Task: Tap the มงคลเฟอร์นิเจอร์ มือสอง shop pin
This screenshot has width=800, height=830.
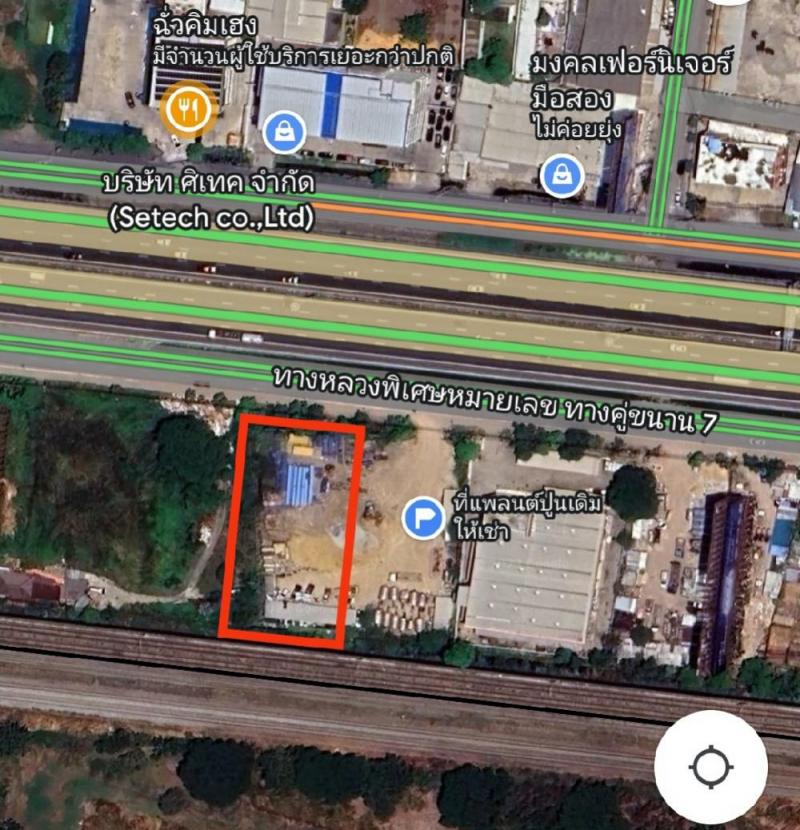Action: coord(562,175)
